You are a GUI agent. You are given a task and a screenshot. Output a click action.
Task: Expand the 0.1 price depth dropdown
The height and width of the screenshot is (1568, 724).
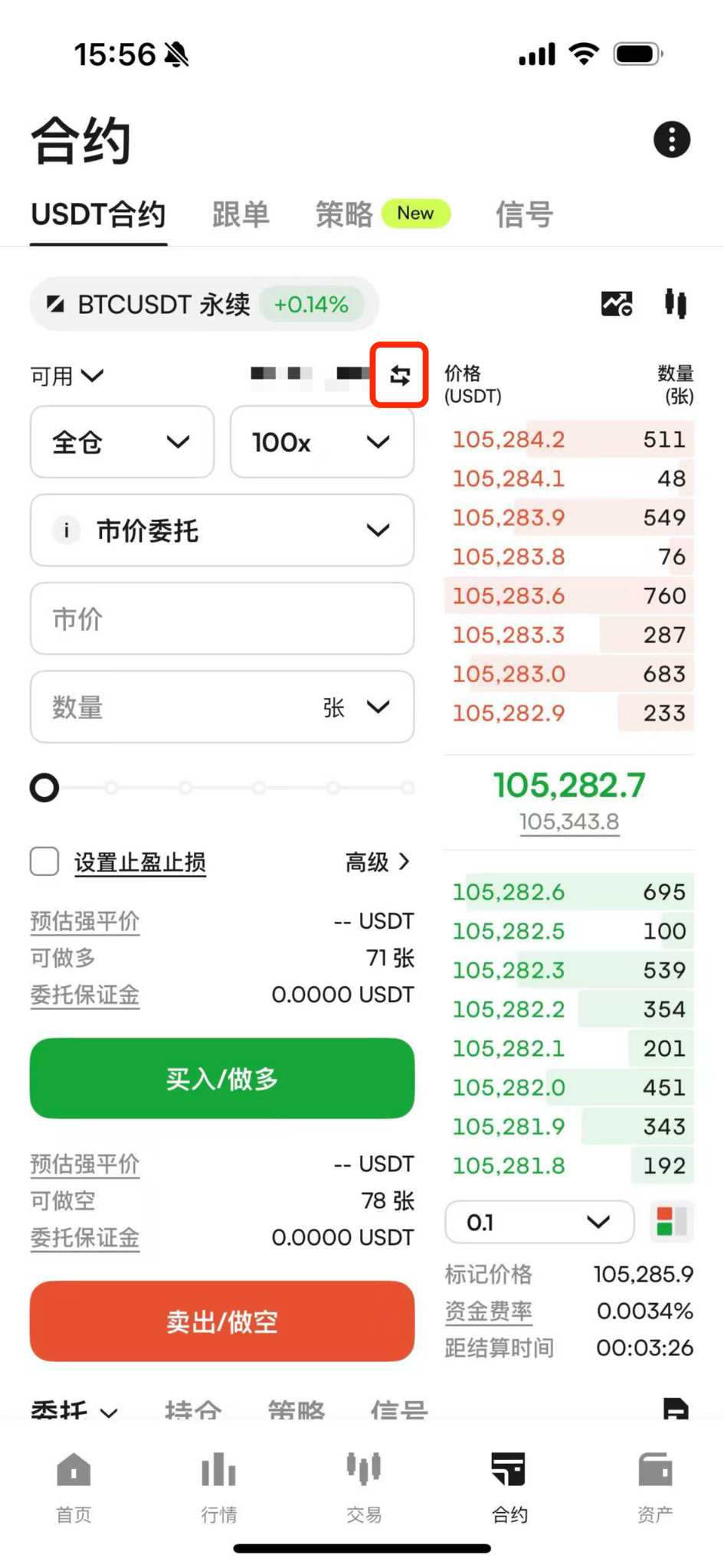(539, 1223)
